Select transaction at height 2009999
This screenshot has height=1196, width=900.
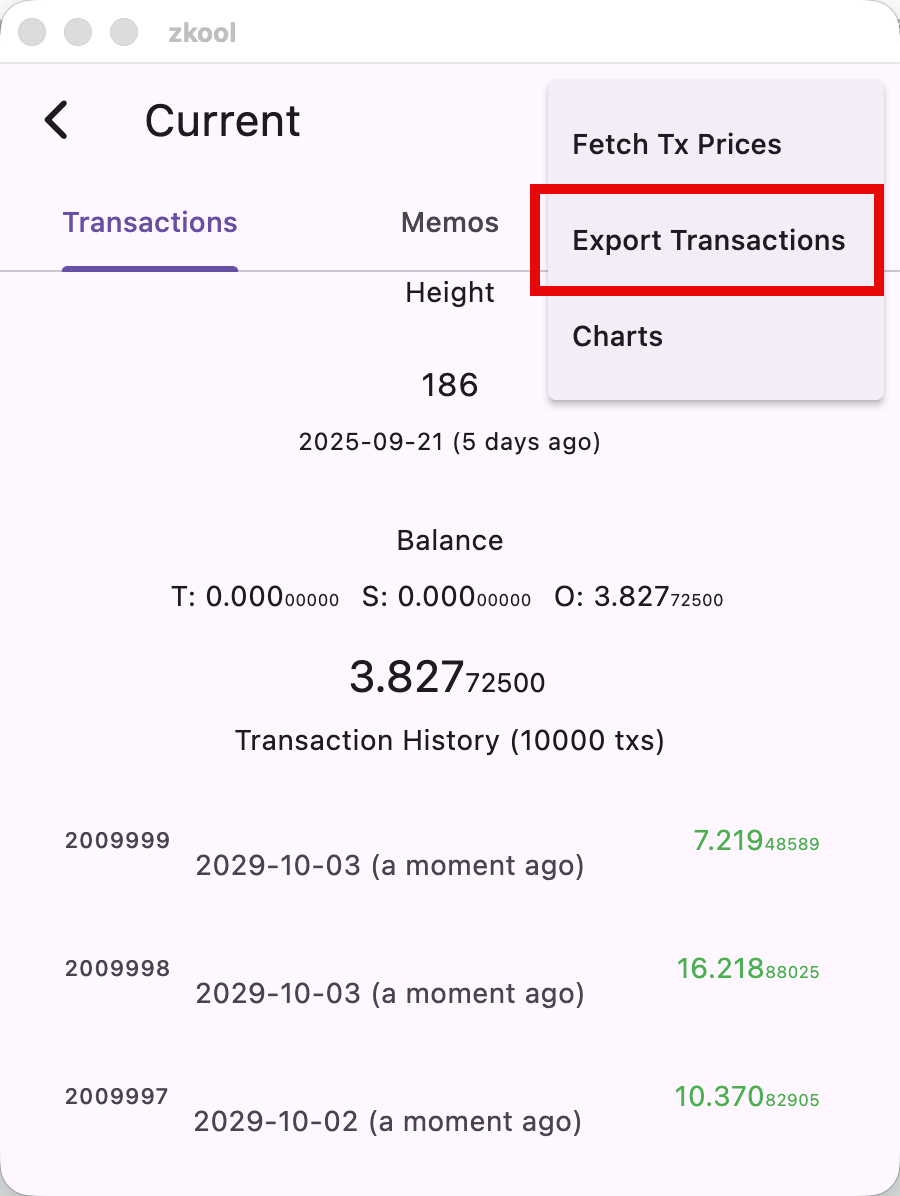[117, 840]
